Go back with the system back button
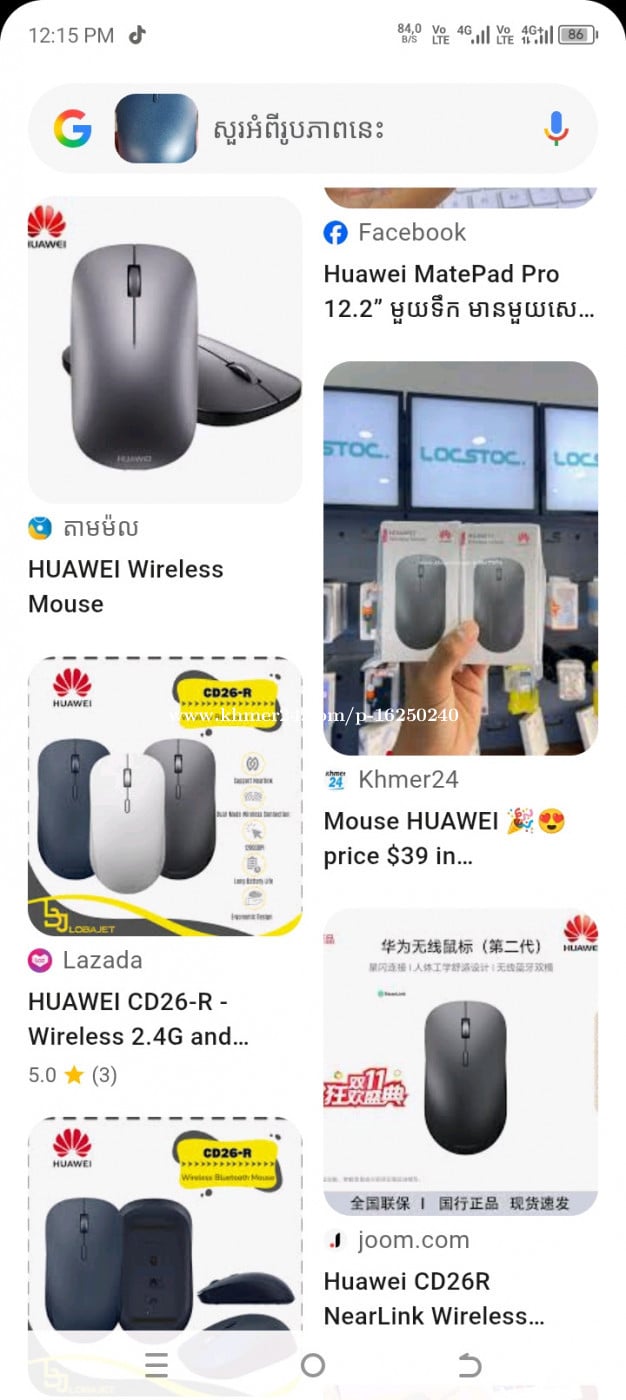 (469, 1365)
